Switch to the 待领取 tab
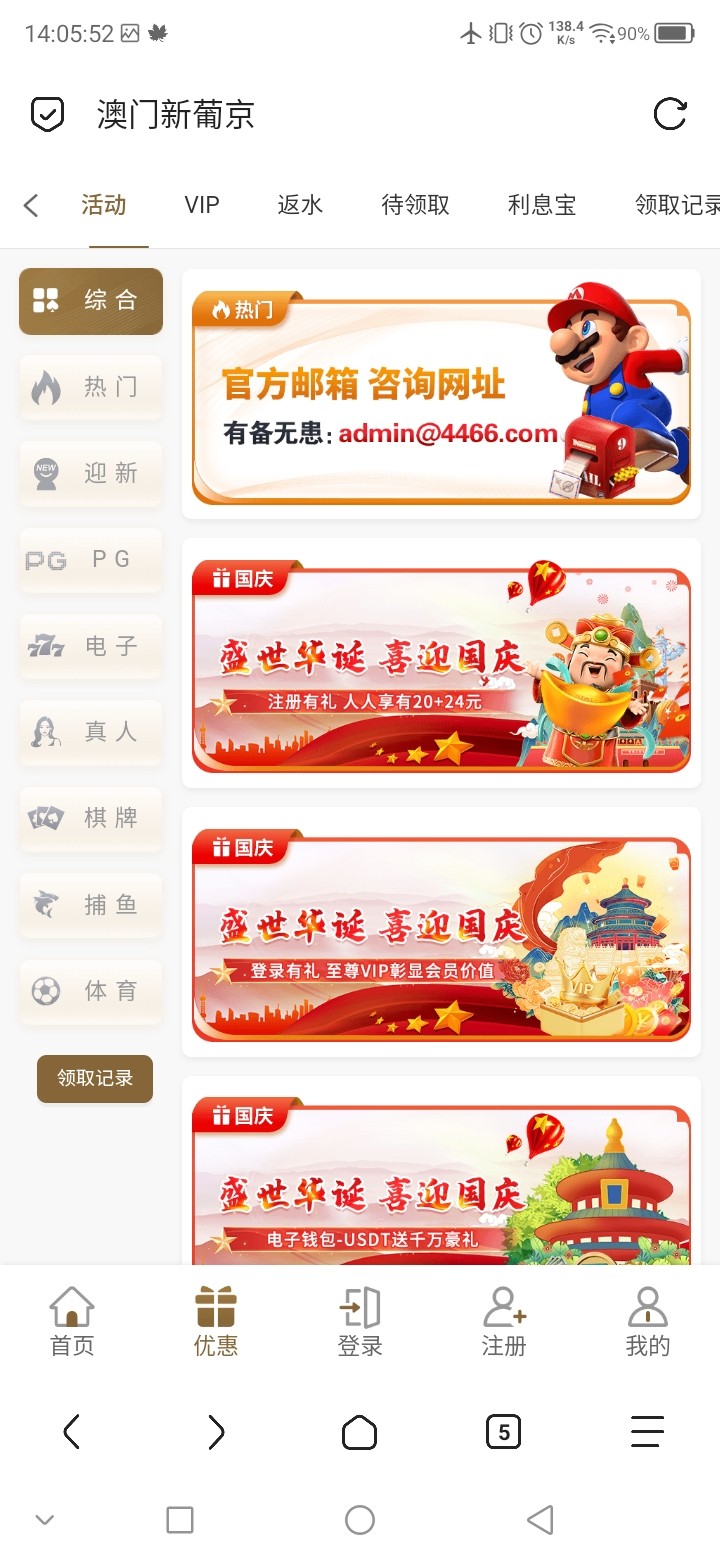This screenshot has width=720, height=1560. pos(415,206)
